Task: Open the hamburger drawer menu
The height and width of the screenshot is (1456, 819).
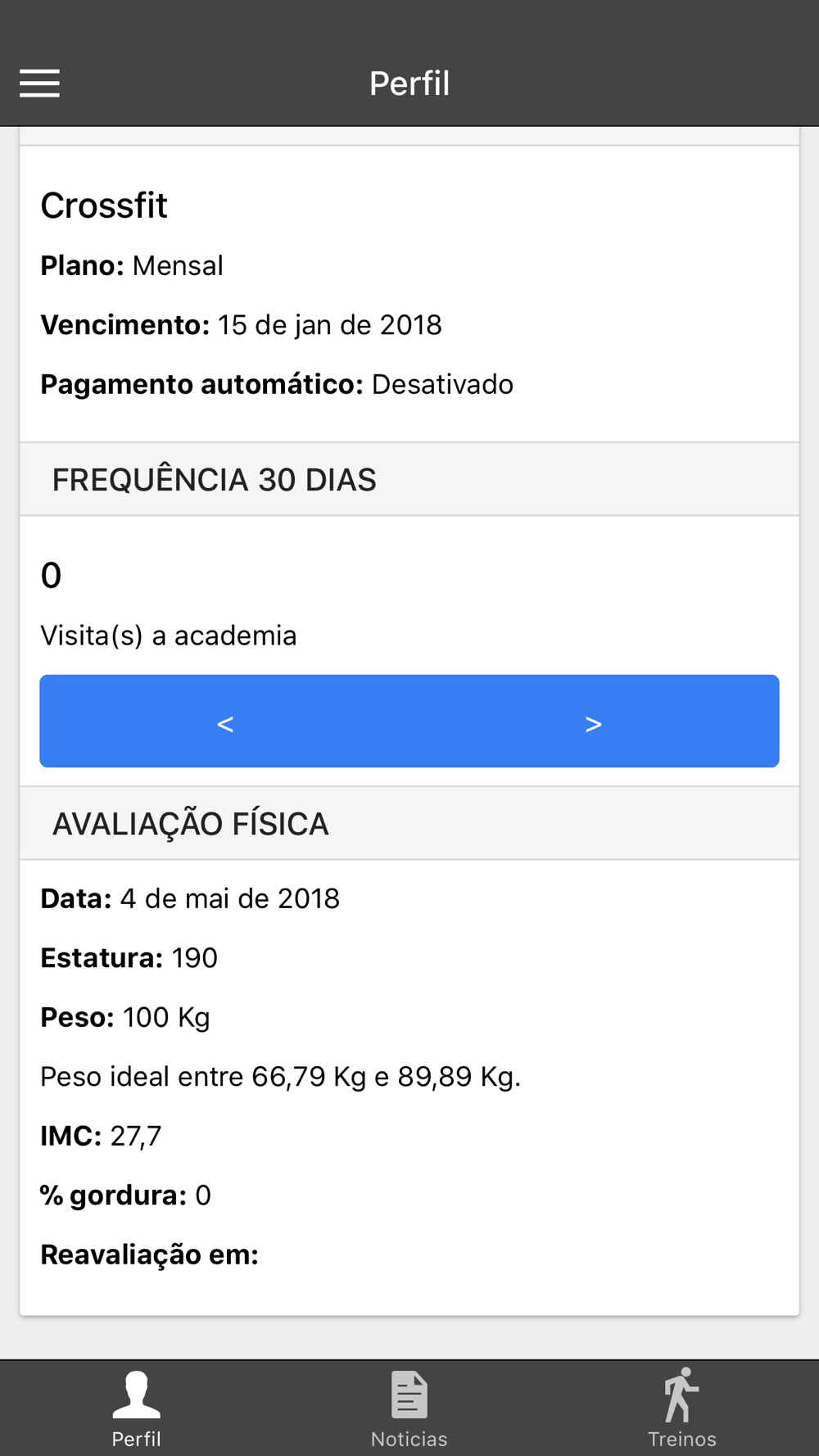Action: click(x=39, y=84)
